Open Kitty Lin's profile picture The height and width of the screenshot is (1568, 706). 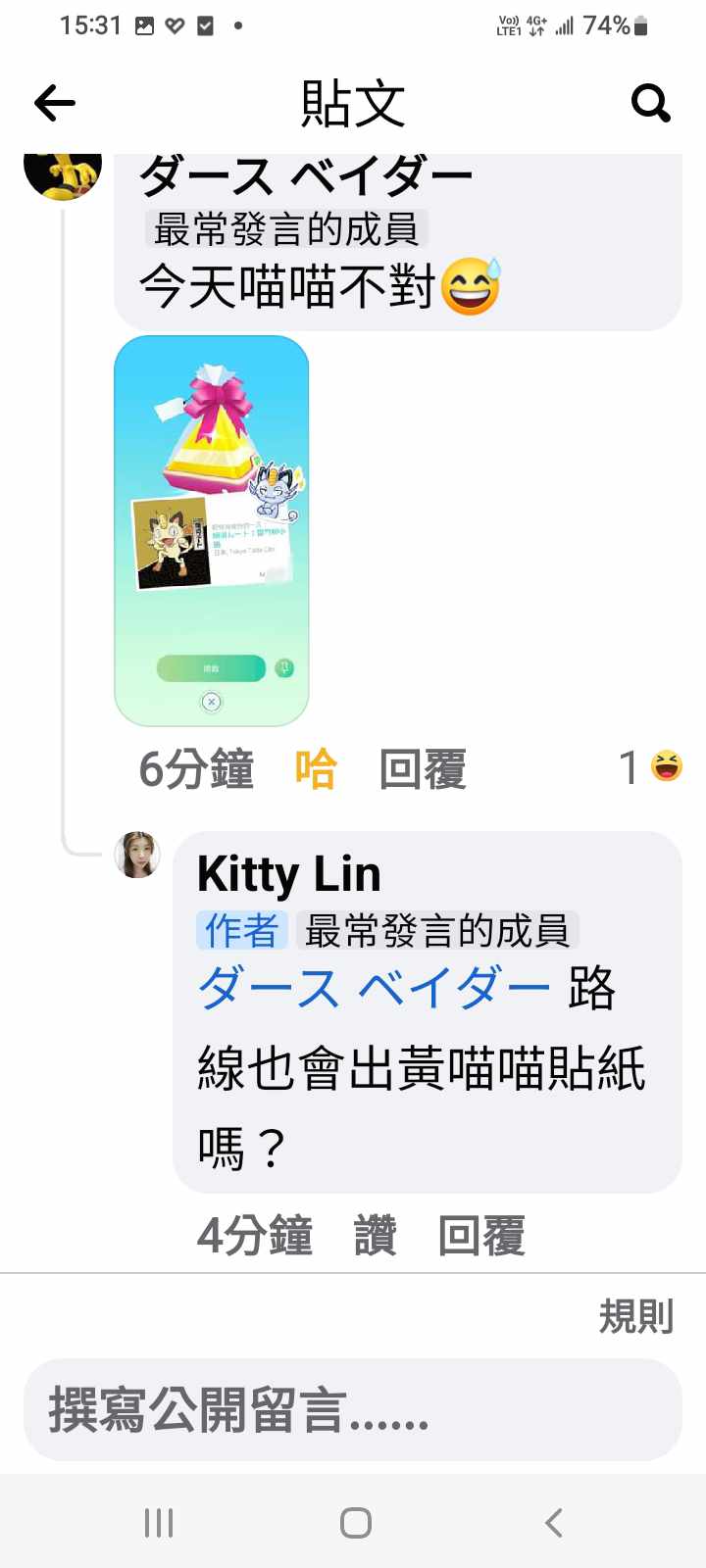(x=137, y=855)
